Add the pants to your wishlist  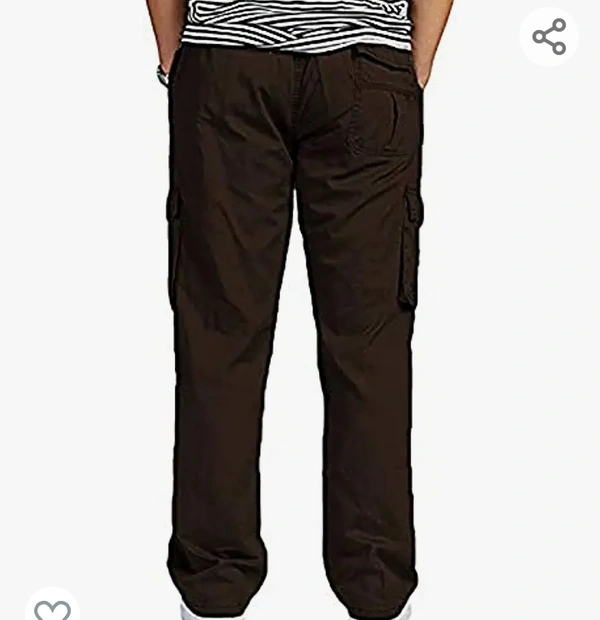coord(52,608)
